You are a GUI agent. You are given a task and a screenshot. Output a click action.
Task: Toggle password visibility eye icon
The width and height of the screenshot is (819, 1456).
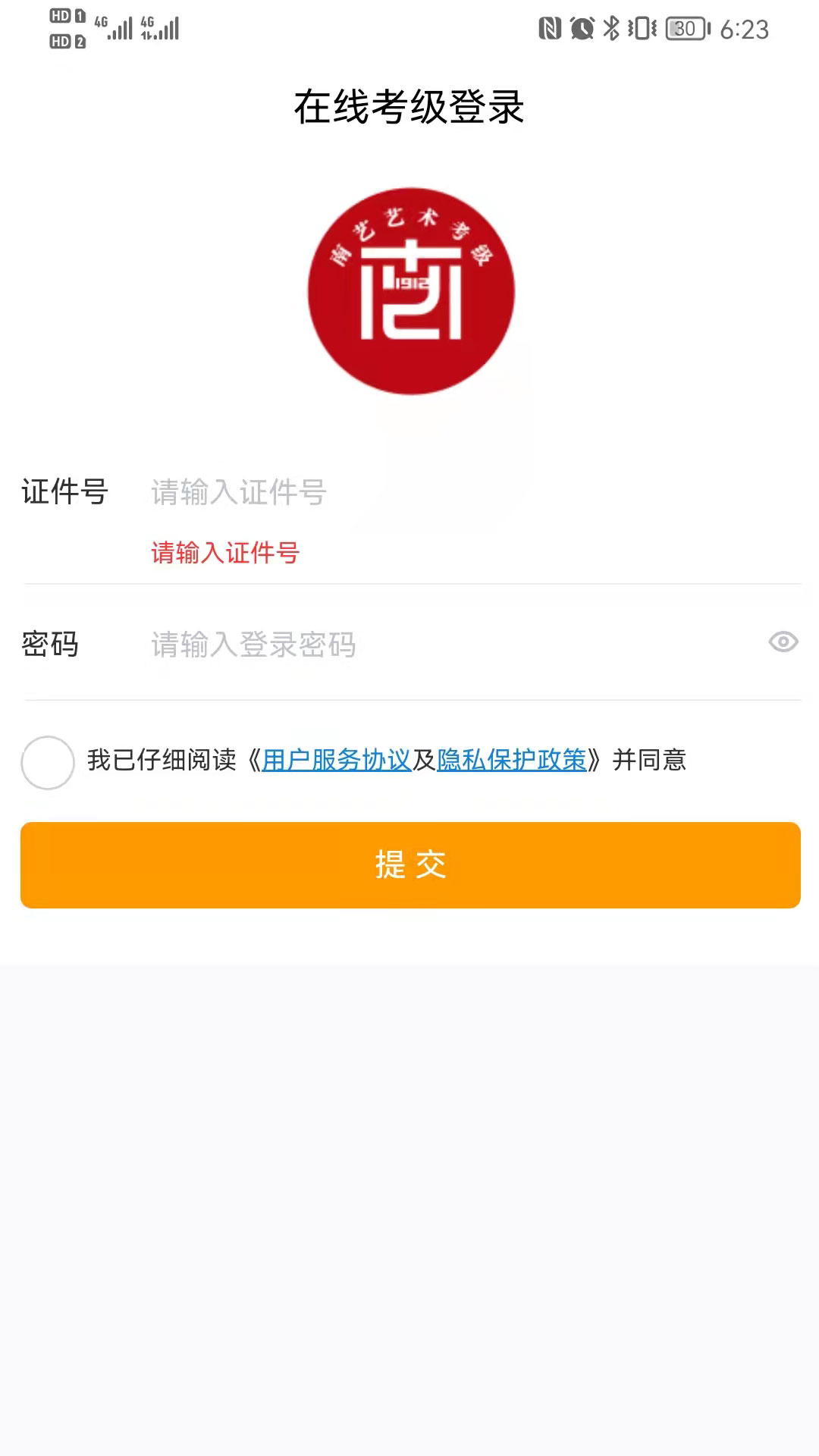[783, 642]
